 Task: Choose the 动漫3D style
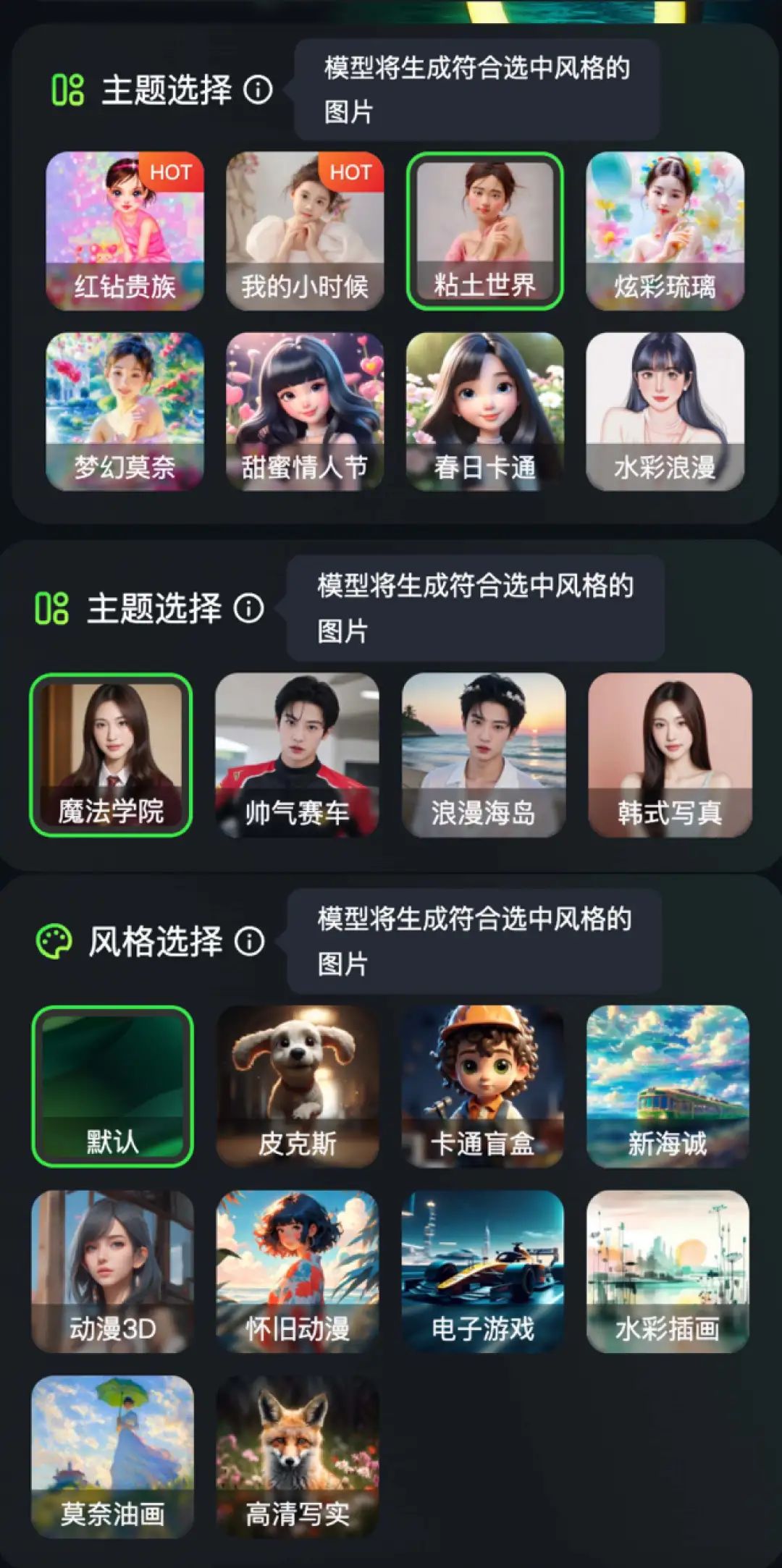pos(112,1271)
